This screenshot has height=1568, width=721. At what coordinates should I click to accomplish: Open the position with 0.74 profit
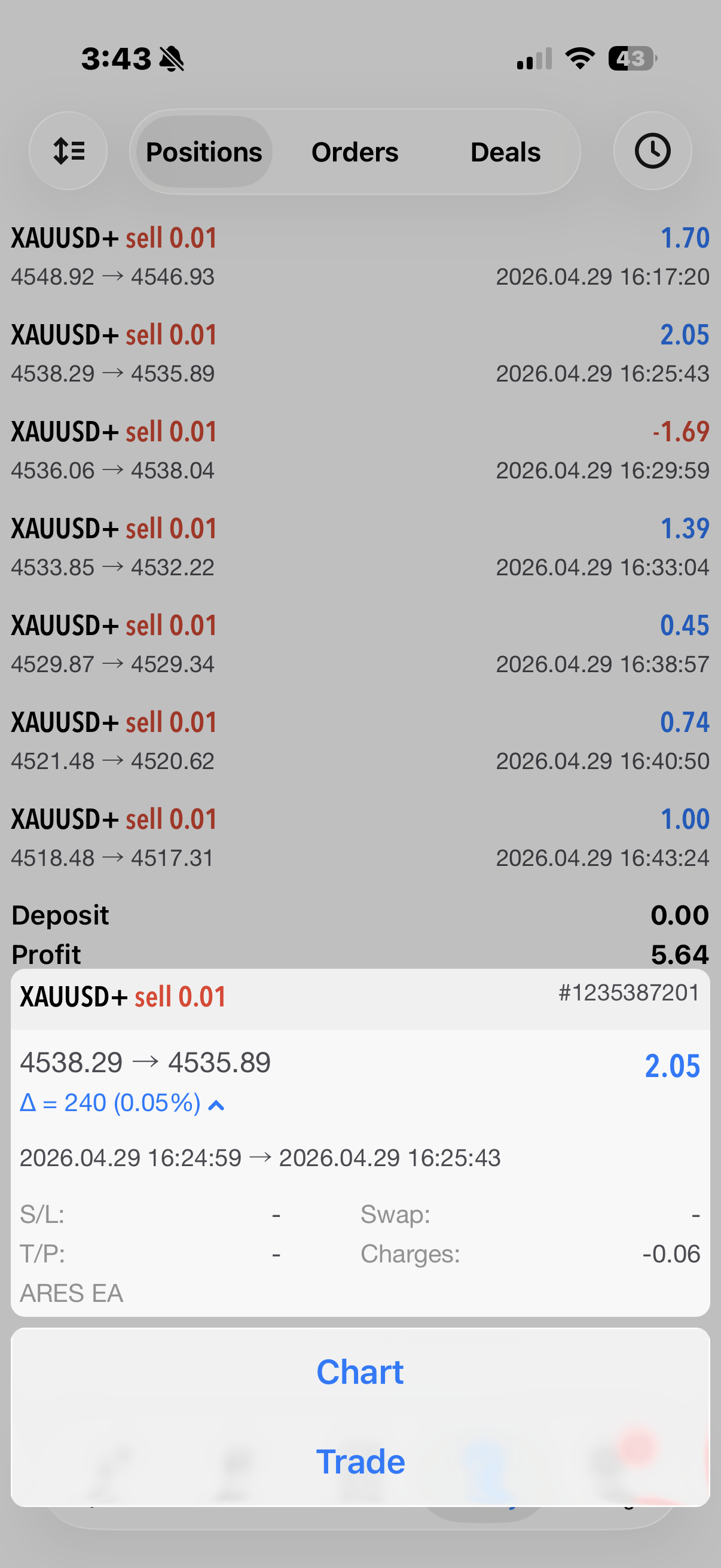[360, 741]
